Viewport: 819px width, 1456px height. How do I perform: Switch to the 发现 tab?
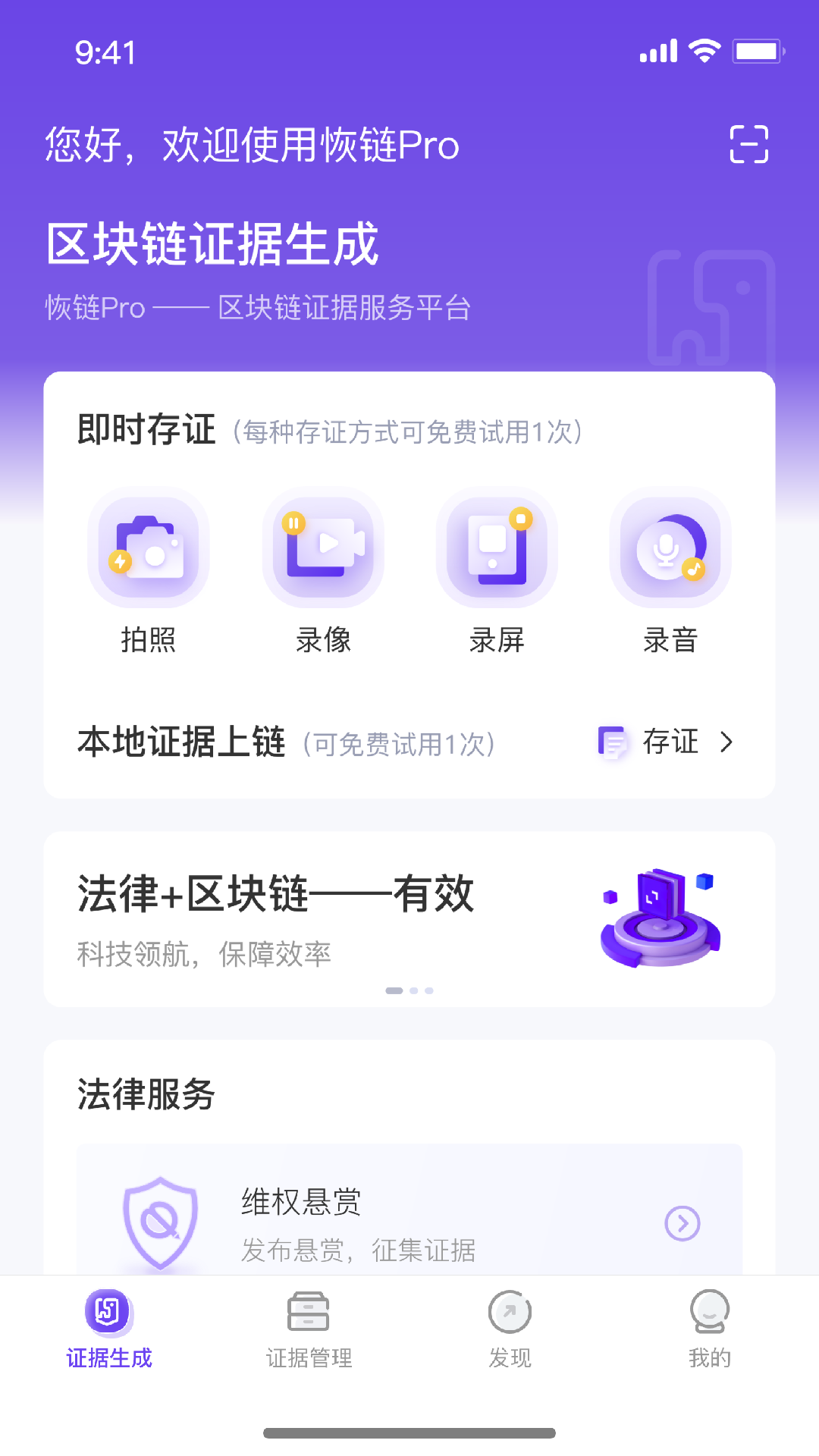510,1329
